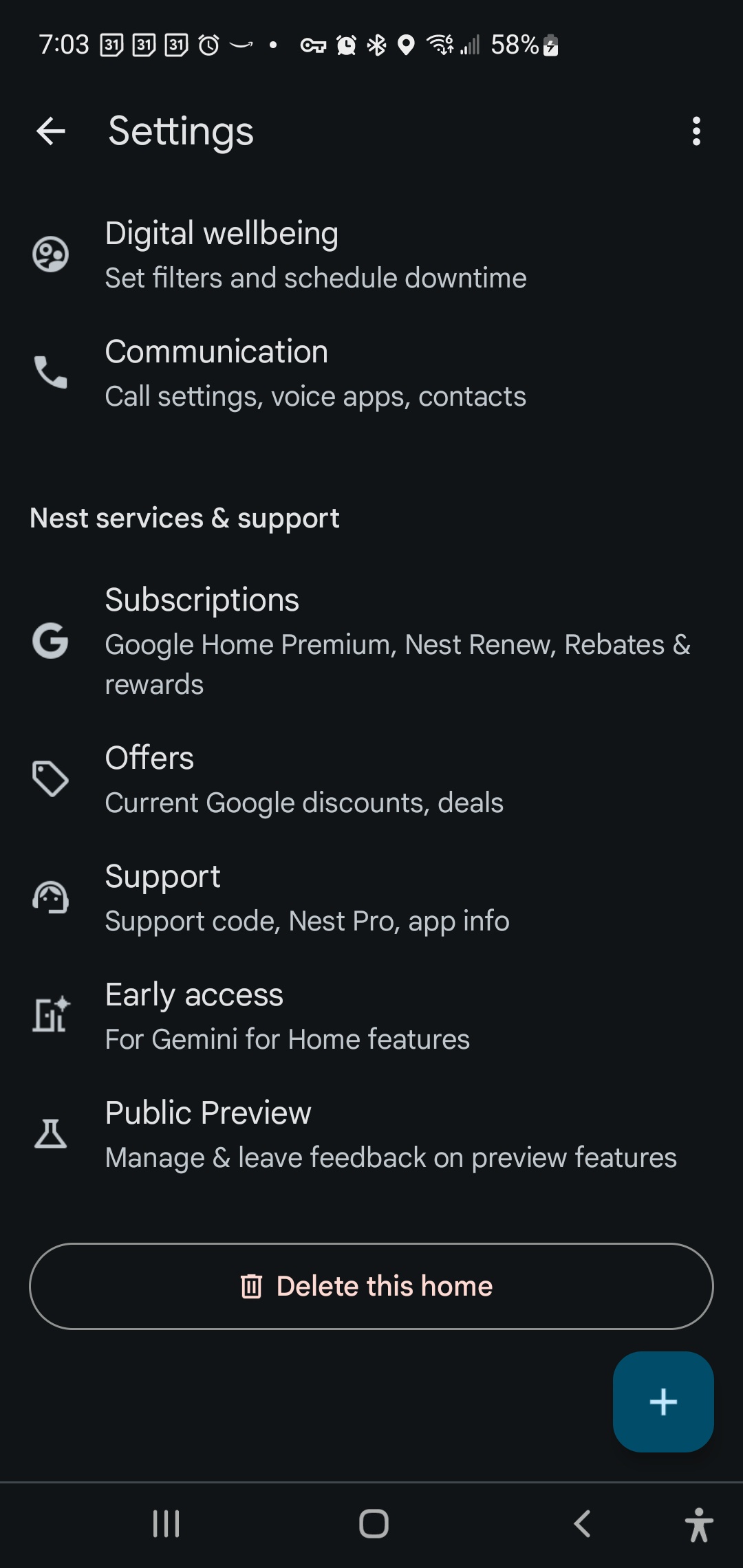This screenshot has width=743, height=1568.
Task: Open Early access for Gemini features
Action: pyautogui.click(x=287, y=1016)
